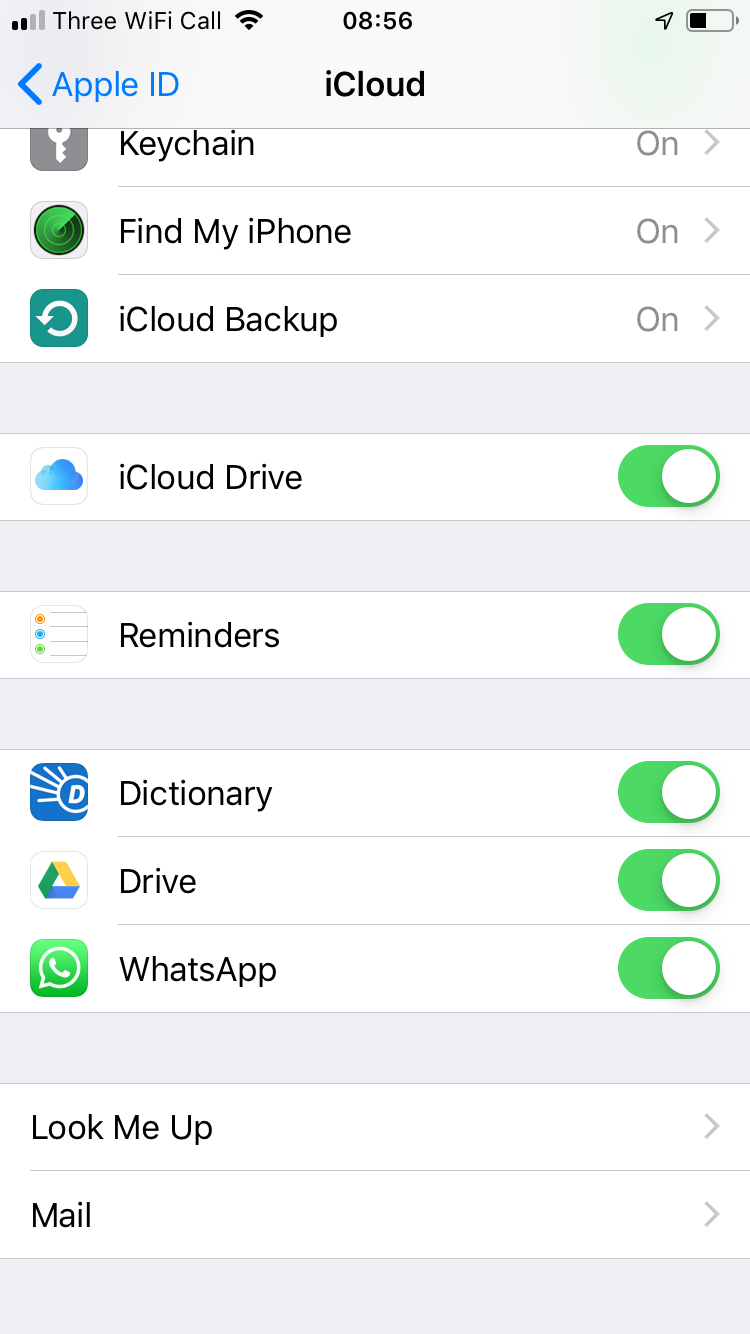Disable WhatsApp iCloud toggle
The height and width of the screenshot is (1334, 750).
(668, 969)
